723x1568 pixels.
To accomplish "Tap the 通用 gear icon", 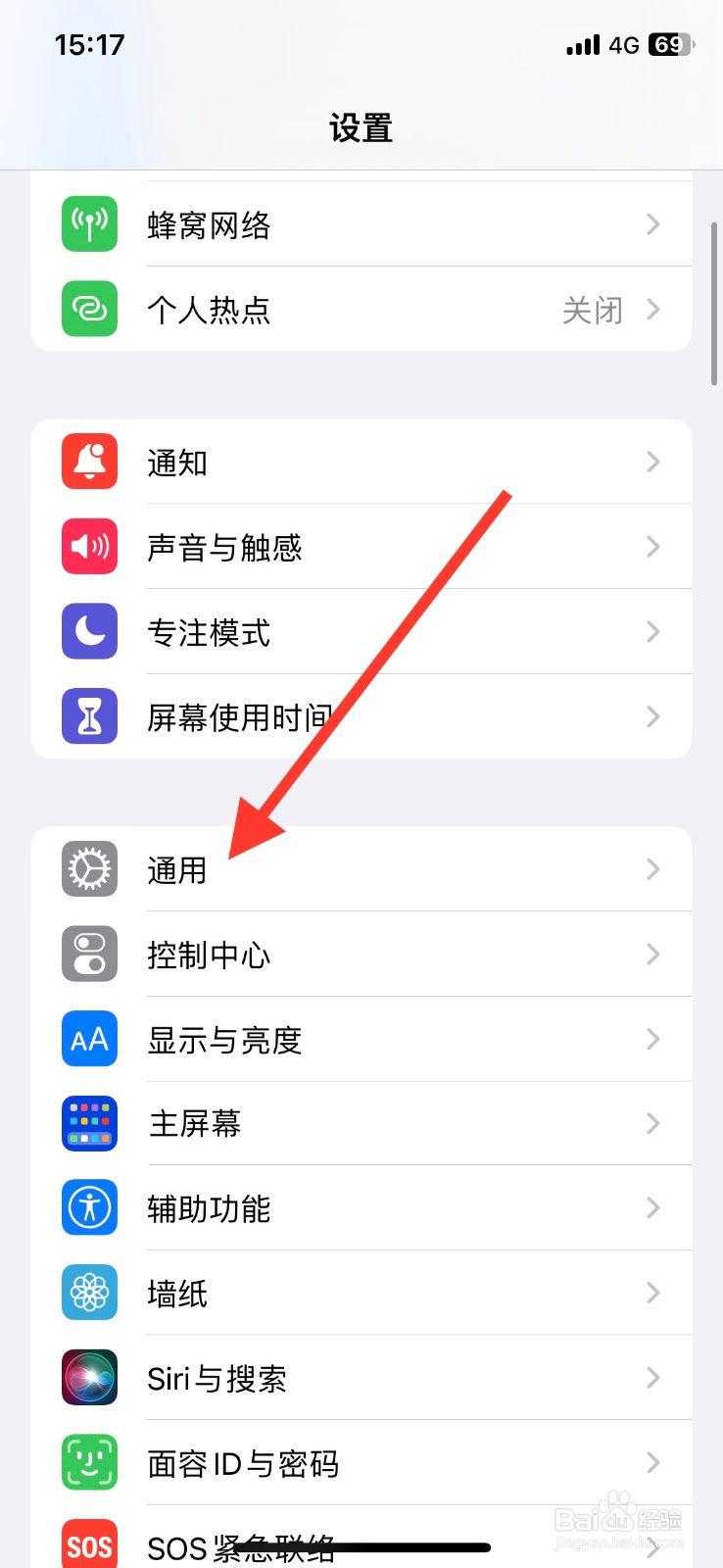I will tap(89, 868).
